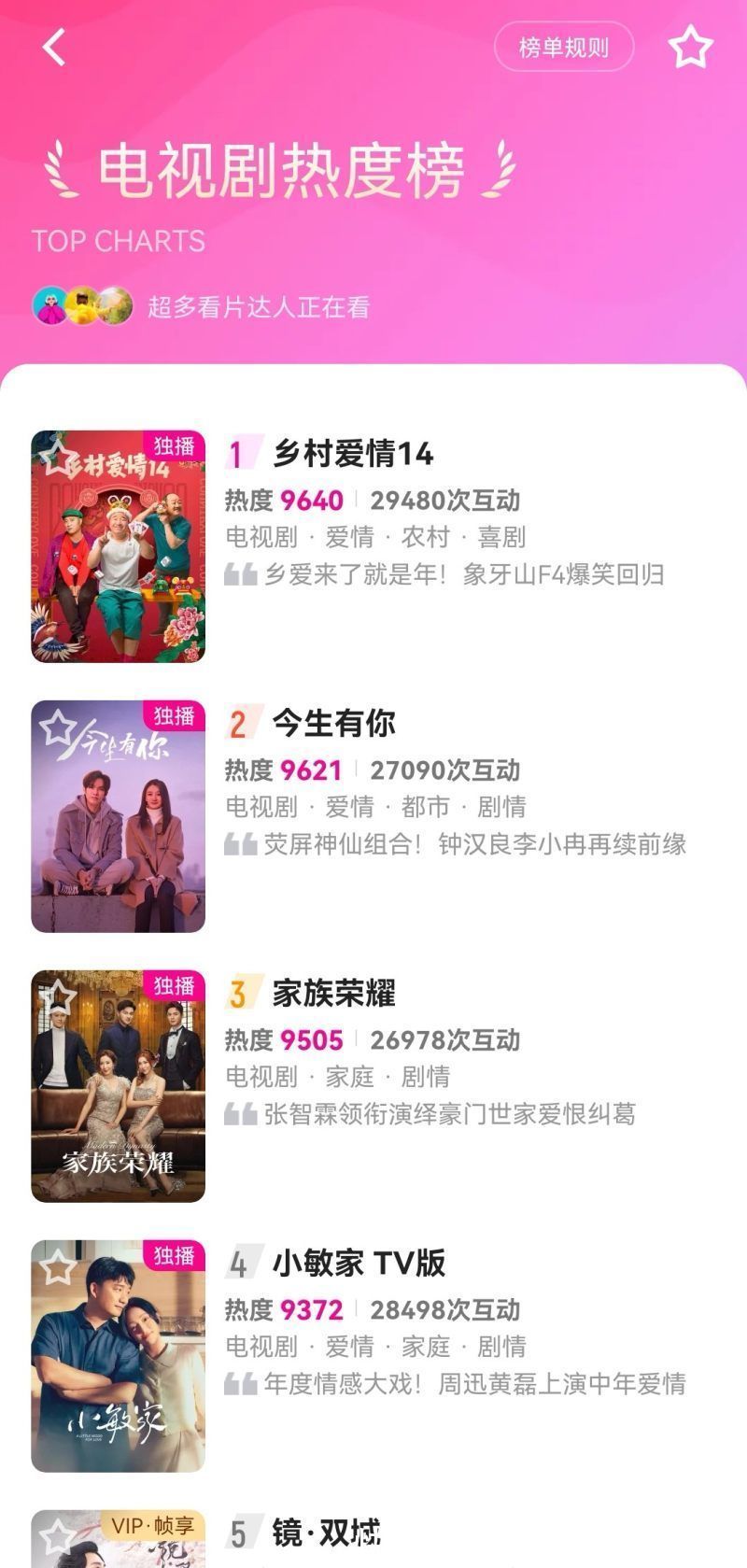Tap the 独播 badge on 今生有你 poster

[174, 715]
